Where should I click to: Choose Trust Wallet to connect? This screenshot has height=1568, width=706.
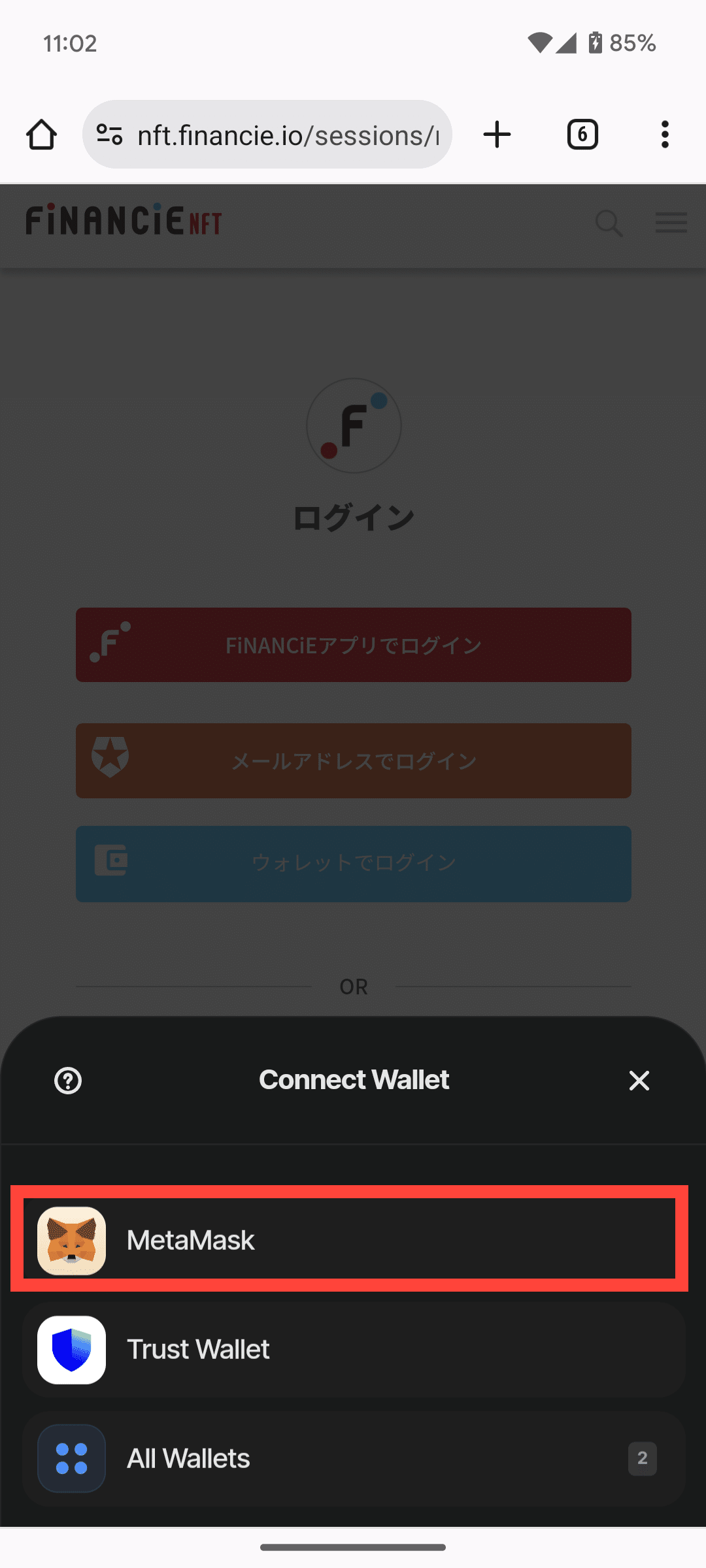[353, 1349]
